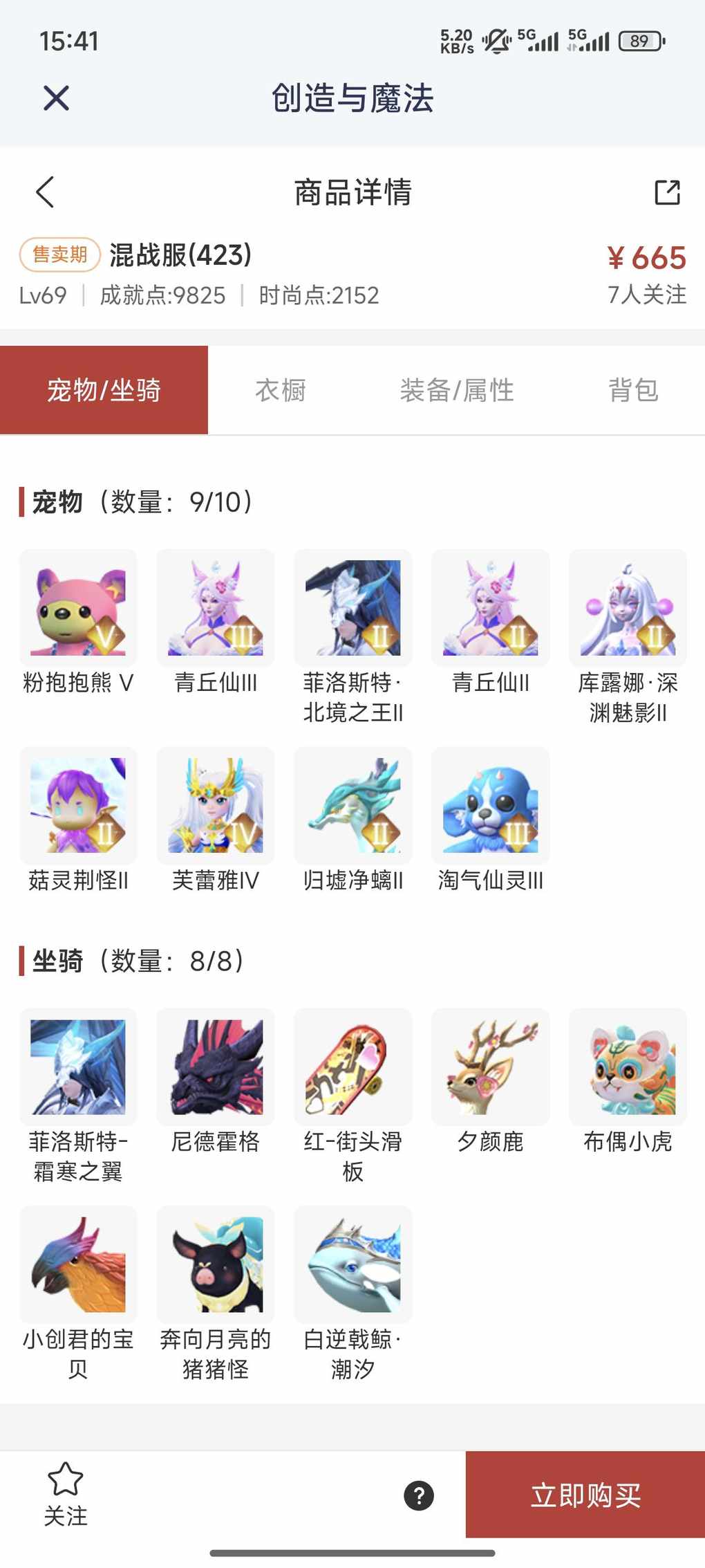The width and height of the screenshot is (705, 1568).
Task: Open mount 布偶小虎
Action: click(628, 1067)
